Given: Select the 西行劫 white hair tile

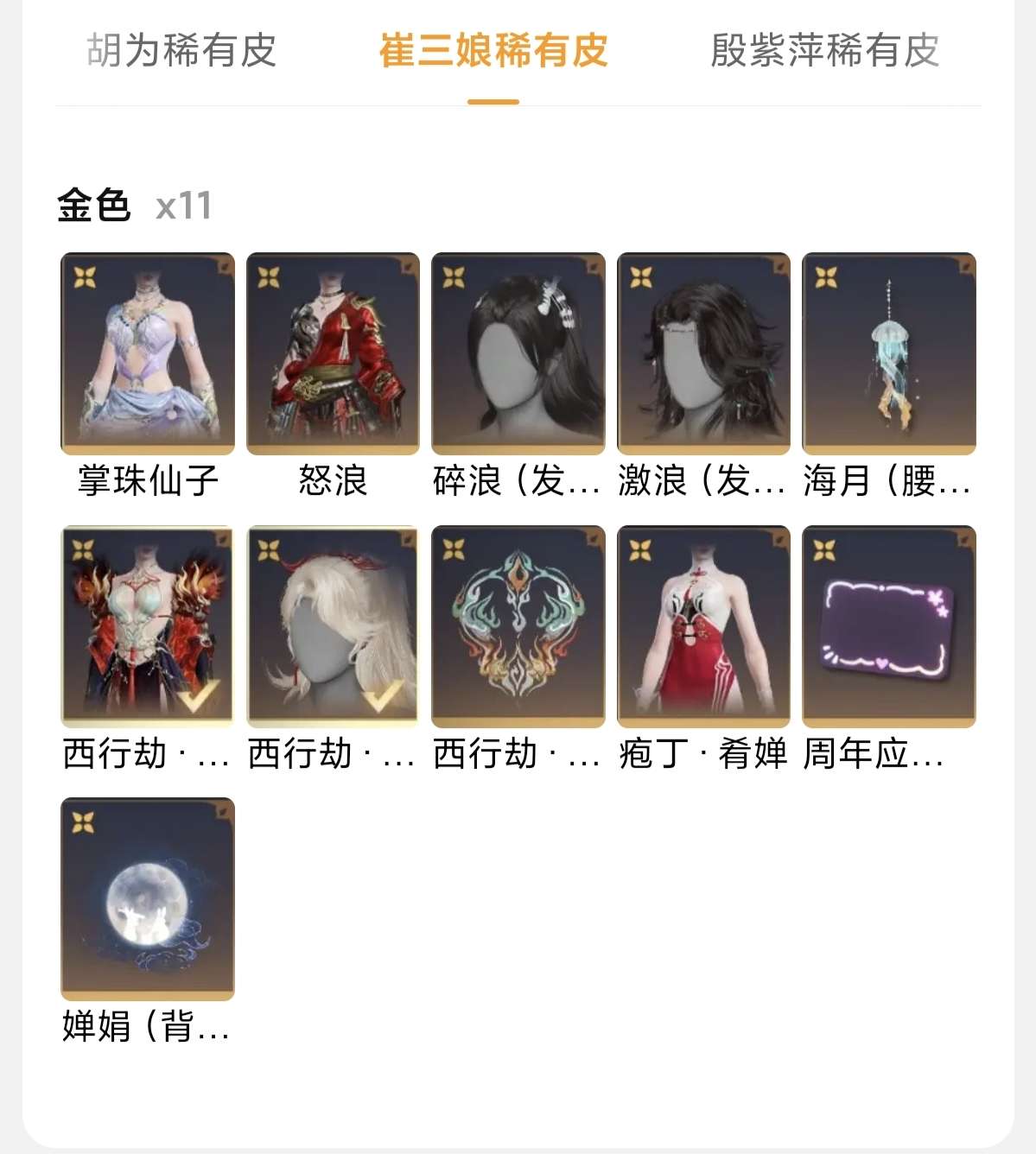Looking at the screenshot, I should (x=333, y=626).
